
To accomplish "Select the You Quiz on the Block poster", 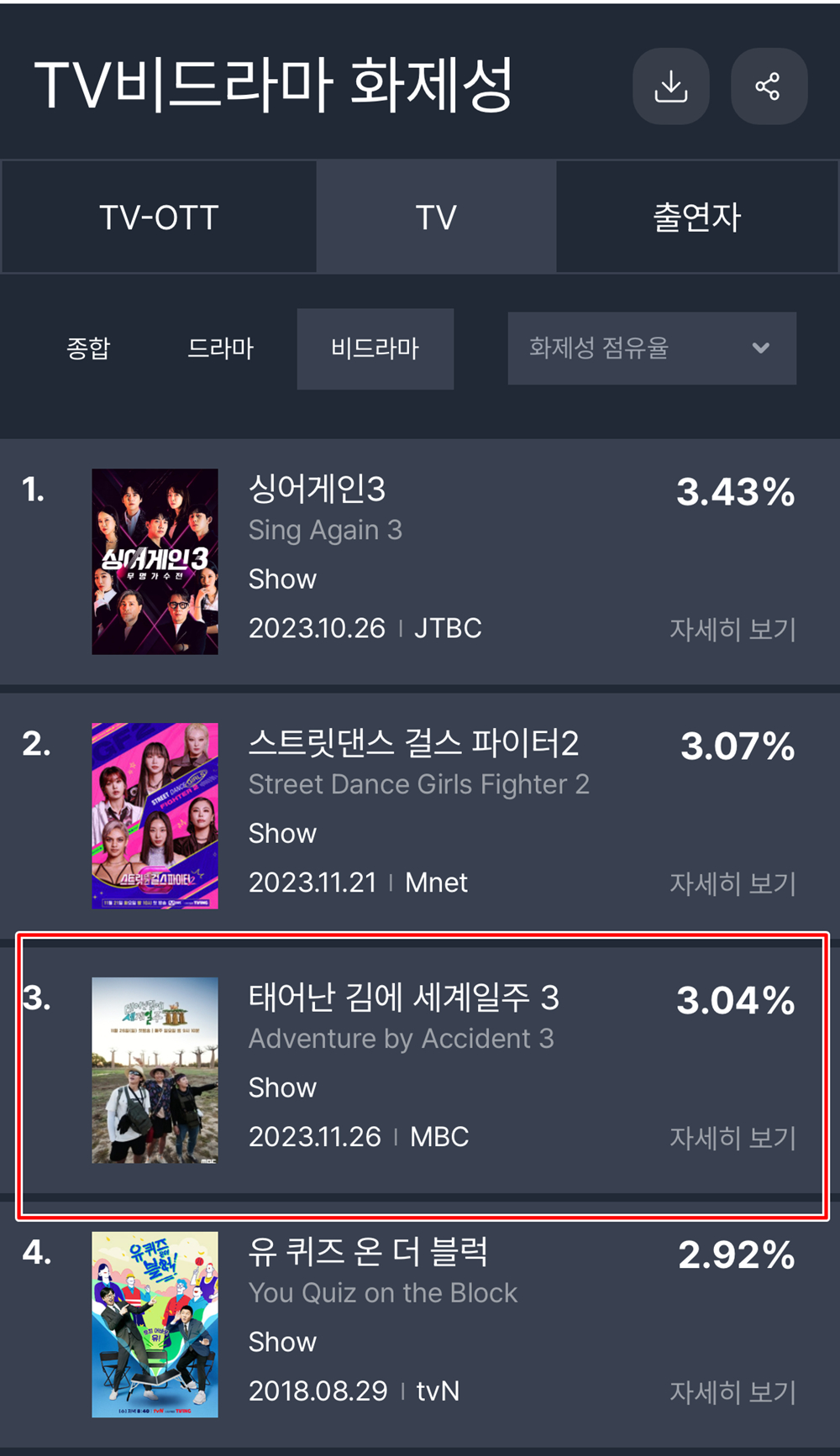I will (x=155, y=1325).
